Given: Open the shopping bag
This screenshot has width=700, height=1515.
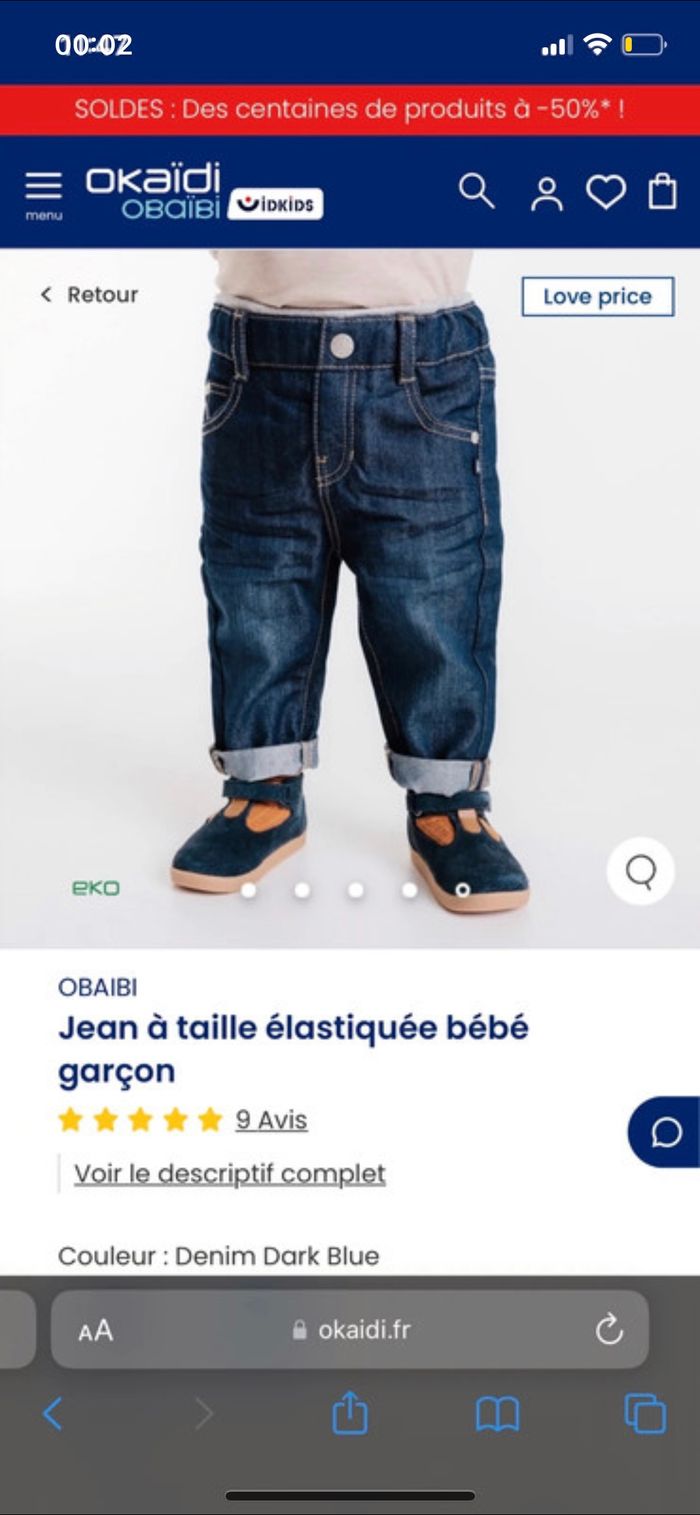Looking at the screenshot, I should point(662,191).
